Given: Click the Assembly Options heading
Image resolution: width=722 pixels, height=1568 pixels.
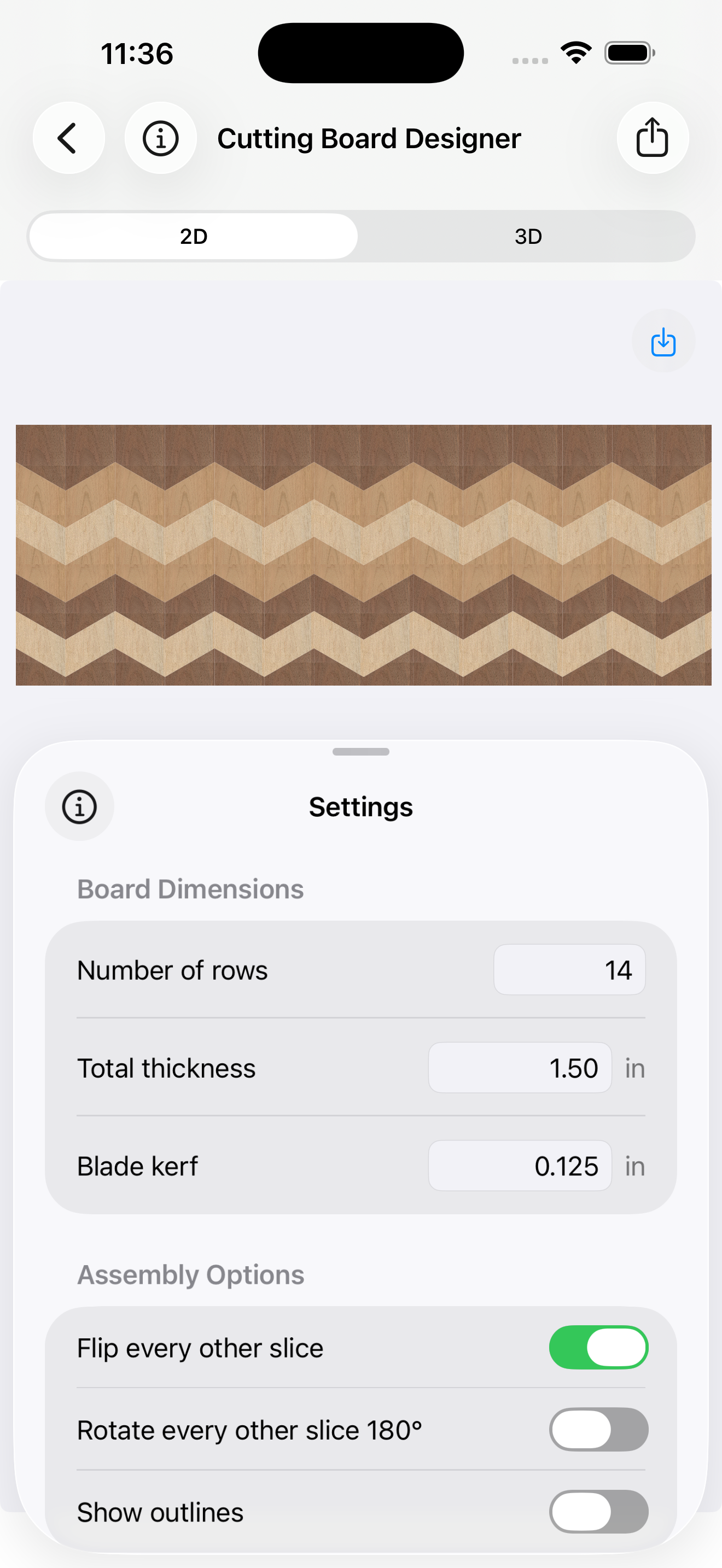Looking at the screenshot, I should pos(190,1274).
